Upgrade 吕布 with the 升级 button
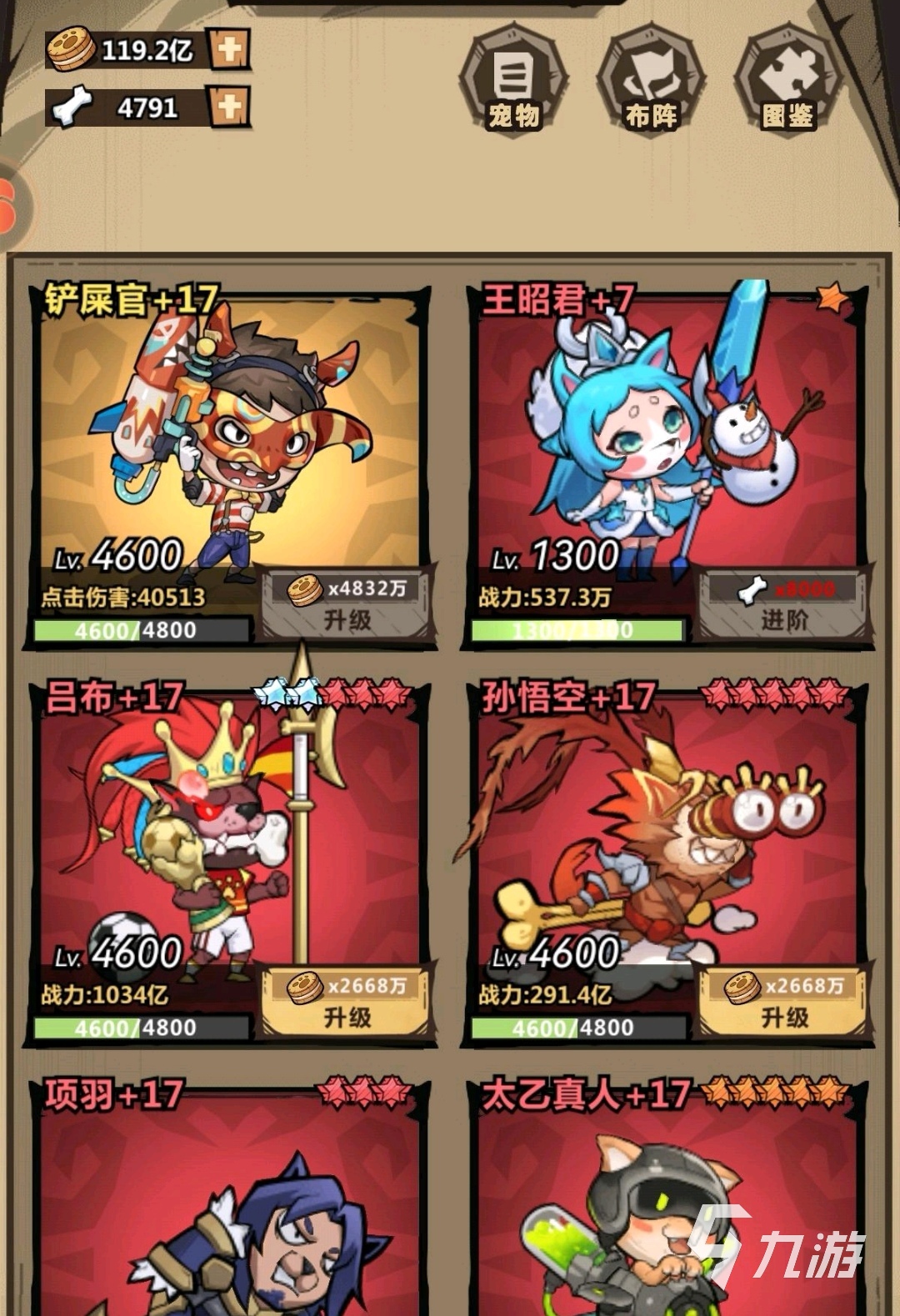Image resolution: width=900 pixels, height=1316 pixels. click(x=347, y=1003)
